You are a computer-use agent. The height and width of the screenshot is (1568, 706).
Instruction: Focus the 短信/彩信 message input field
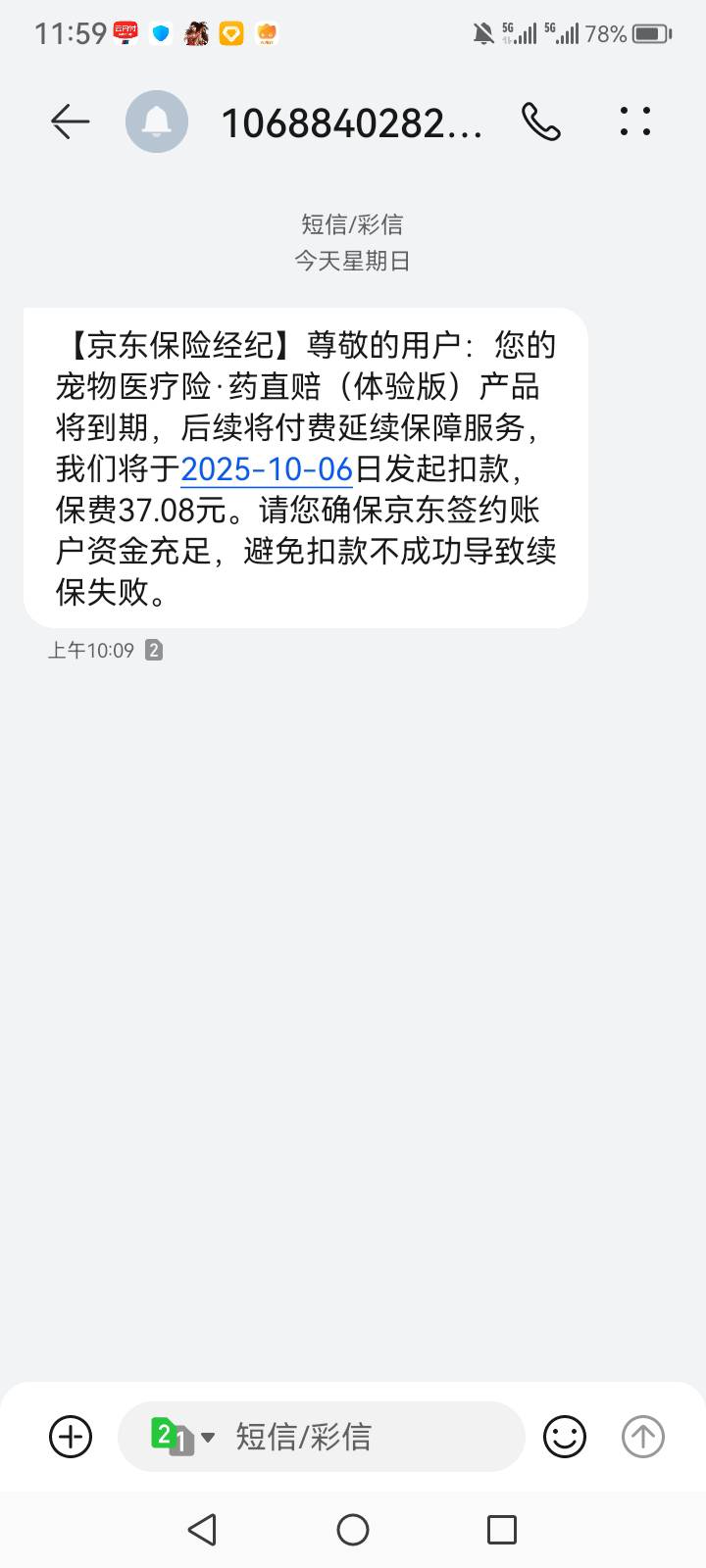363,1437
